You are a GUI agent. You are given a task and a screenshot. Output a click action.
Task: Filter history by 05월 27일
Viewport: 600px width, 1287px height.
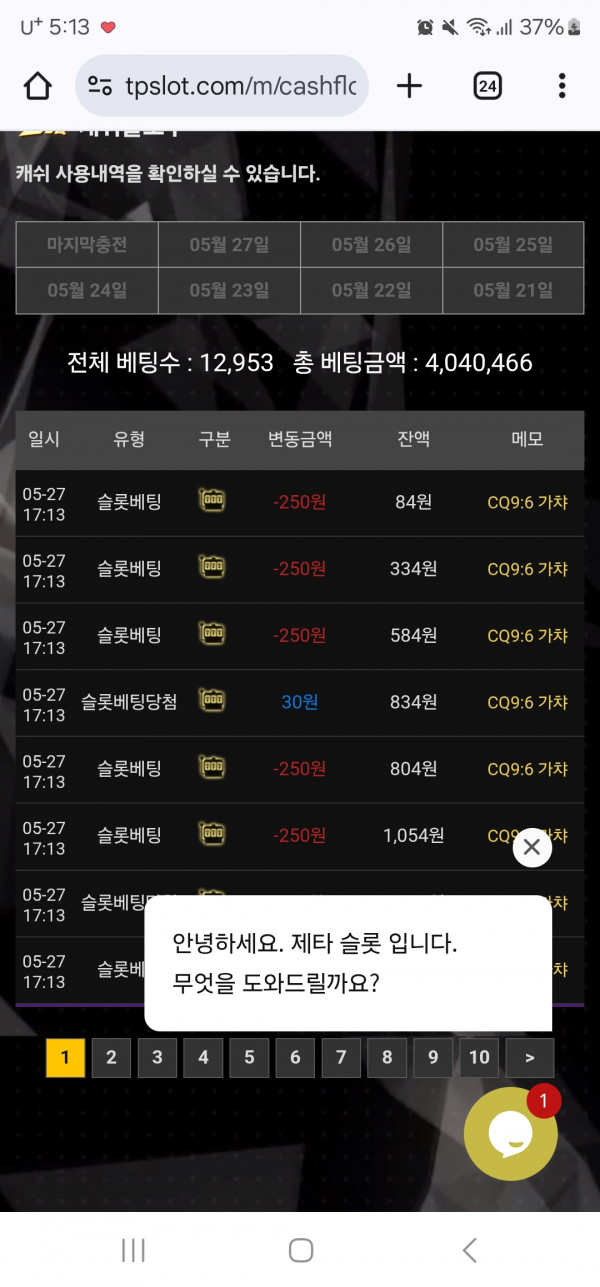tap(229, 245)
